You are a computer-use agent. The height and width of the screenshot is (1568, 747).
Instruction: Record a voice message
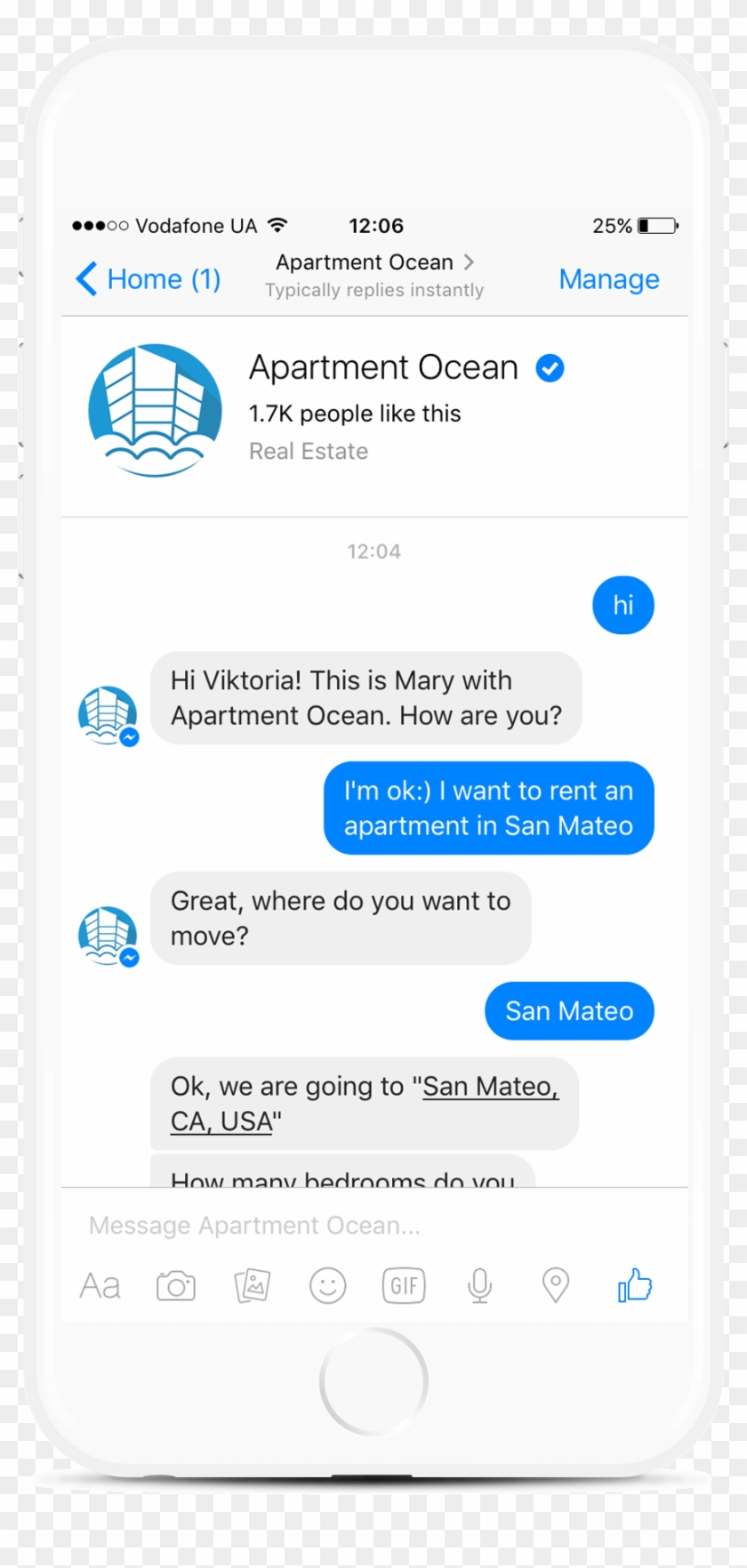coord(480,1286)
